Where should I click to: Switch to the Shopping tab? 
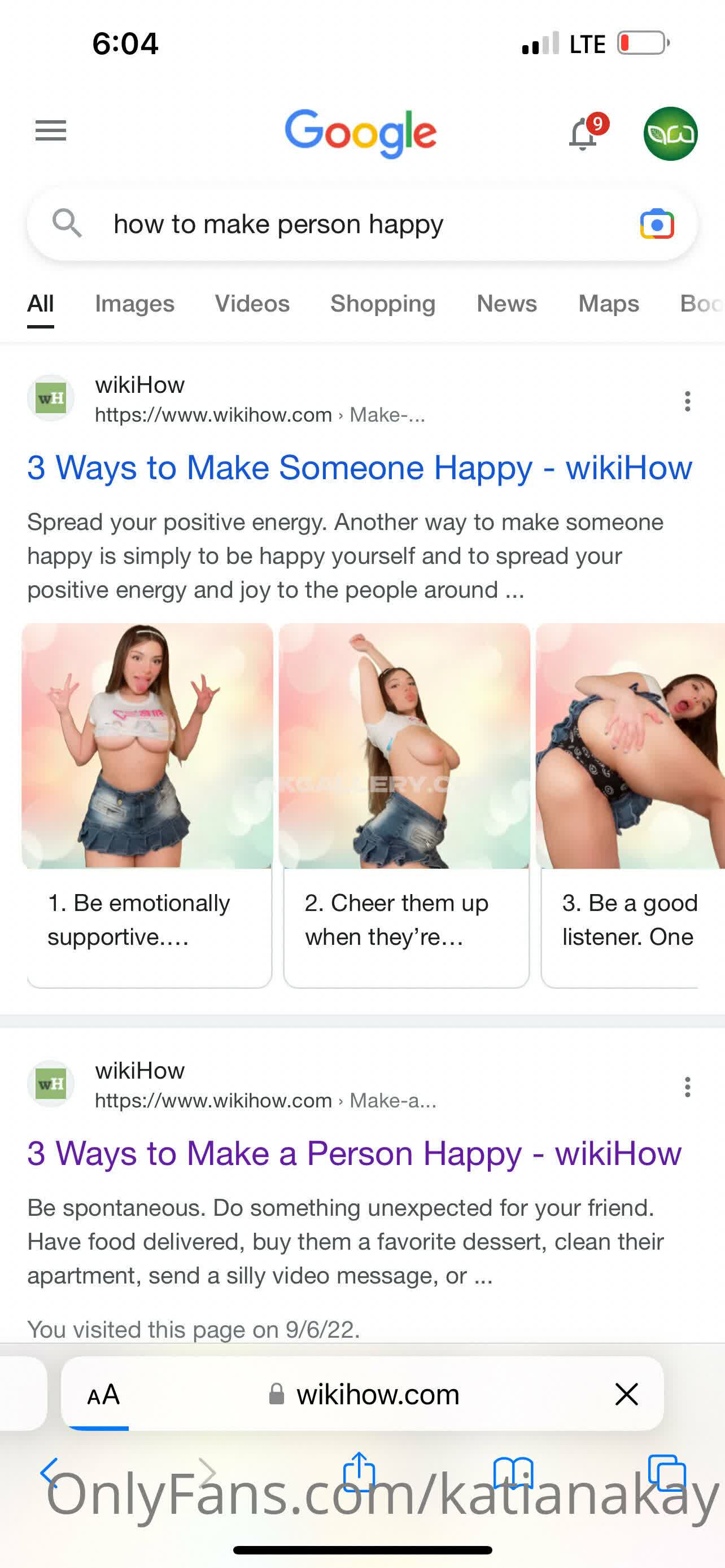click(382, 304)
